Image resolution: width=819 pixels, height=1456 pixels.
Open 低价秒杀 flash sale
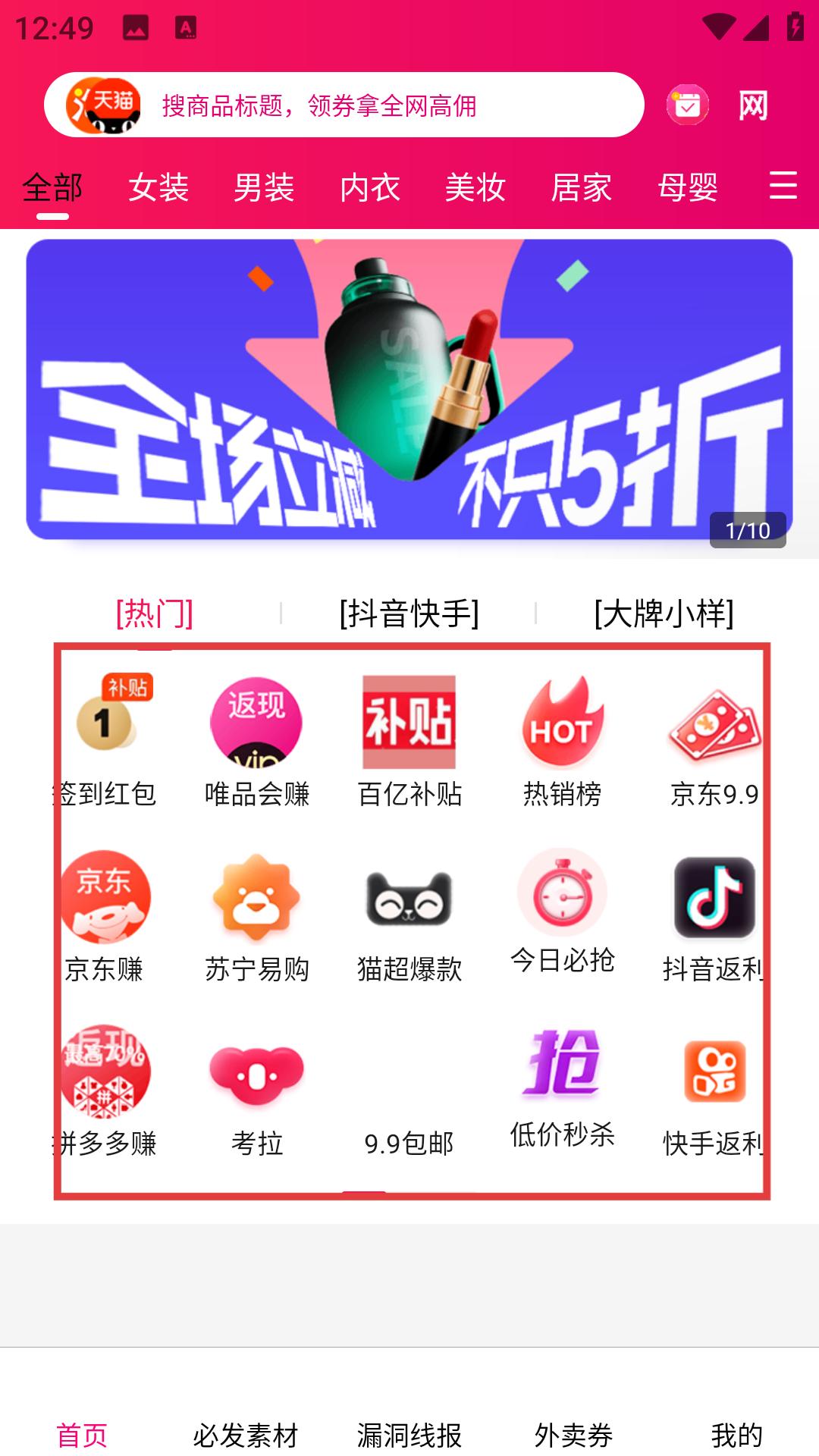click(562, 1084)
